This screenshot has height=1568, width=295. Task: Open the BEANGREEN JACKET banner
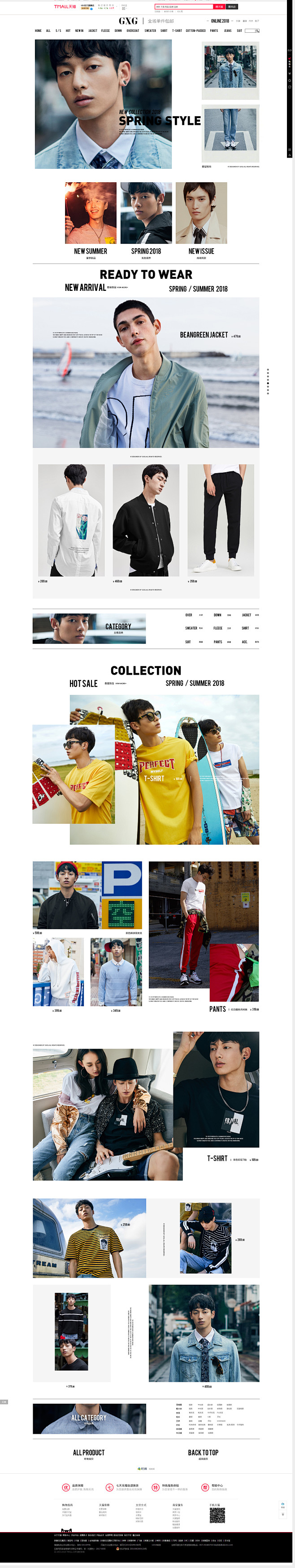(x=146, y=373)
